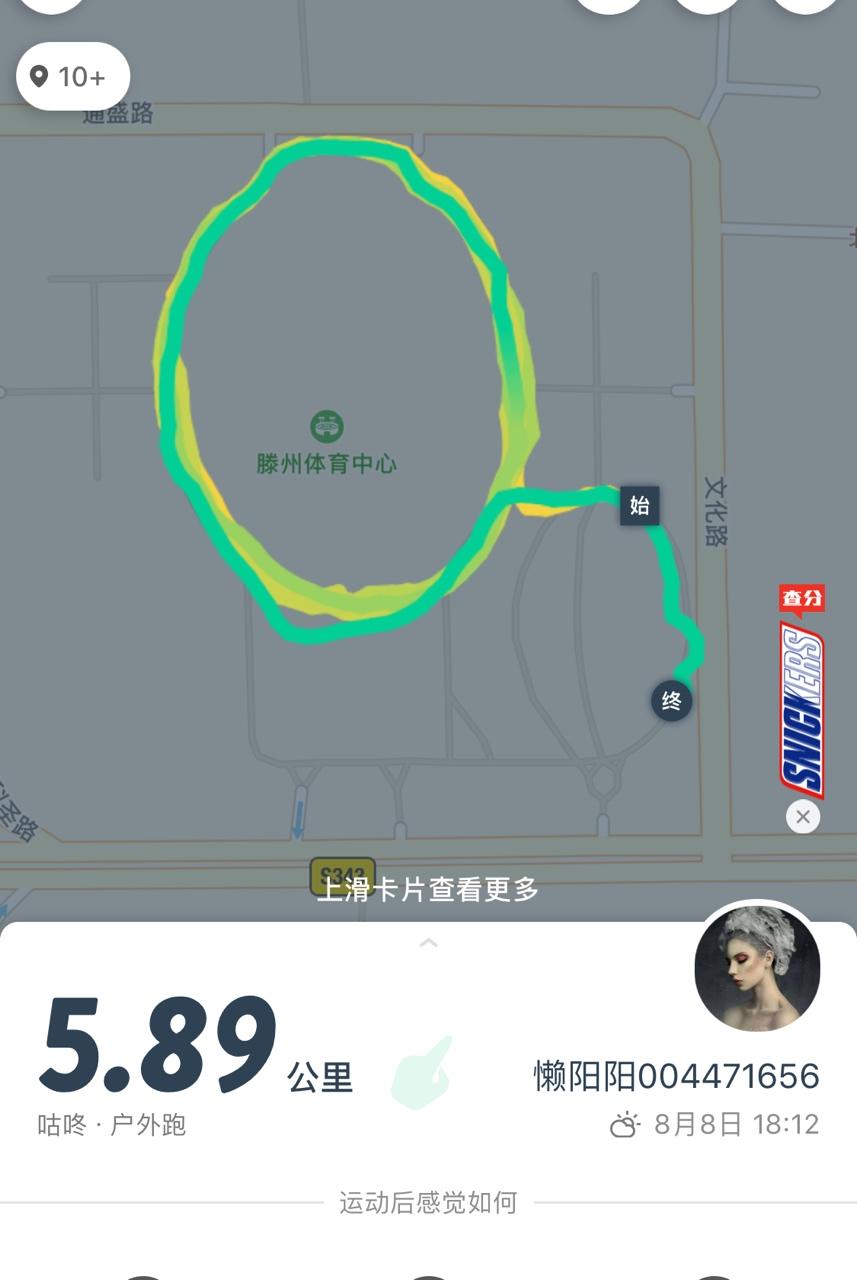Dismiss the Snickers ad with the X
The height and width of the screenshot is (1280, 857).
pos(802,817)
